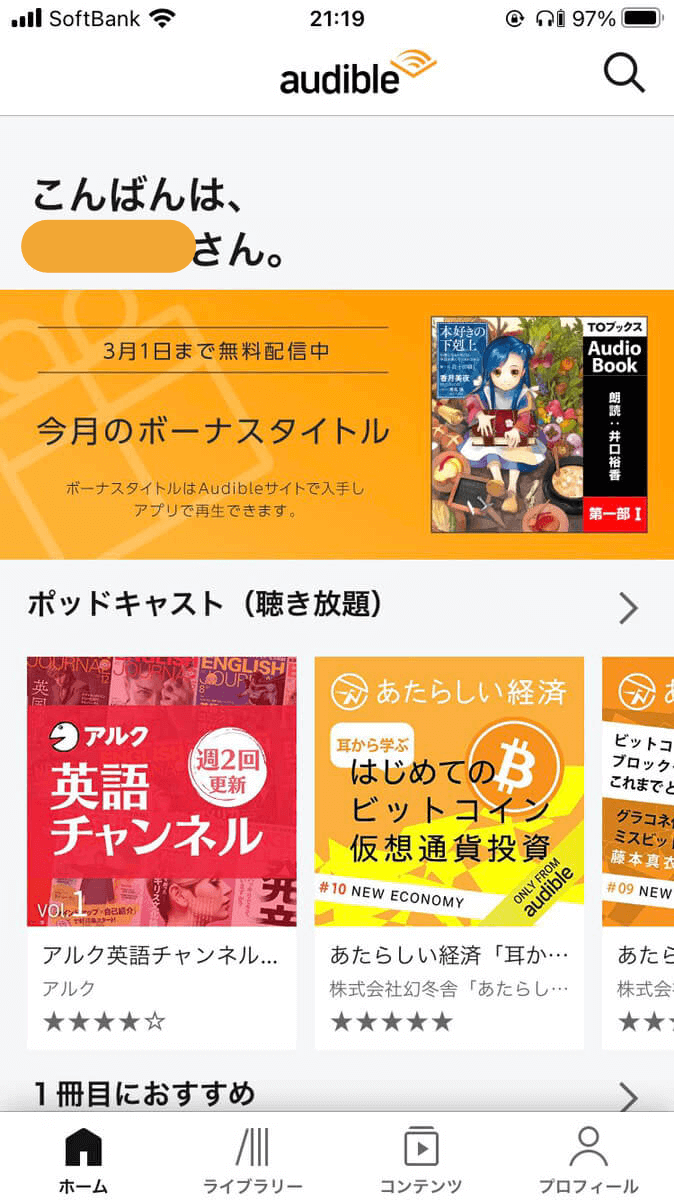Switch to the ライブラリー tab
This screenshot has width=674, height=1200.
[x=252, y=1159]
